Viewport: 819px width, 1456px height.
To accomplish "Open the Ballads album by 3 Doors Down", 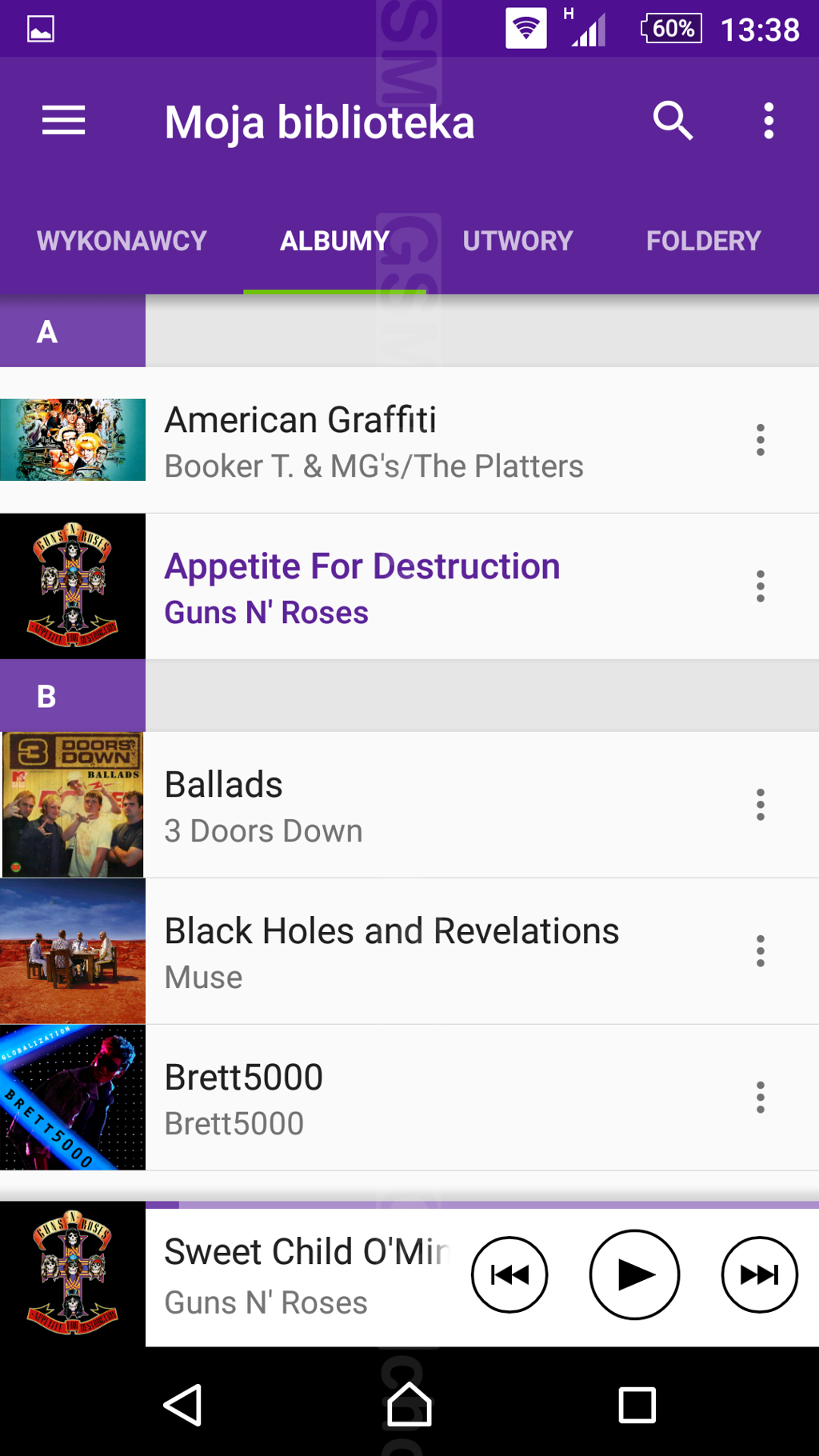I will pyautogui.click(x=264, y=806).
